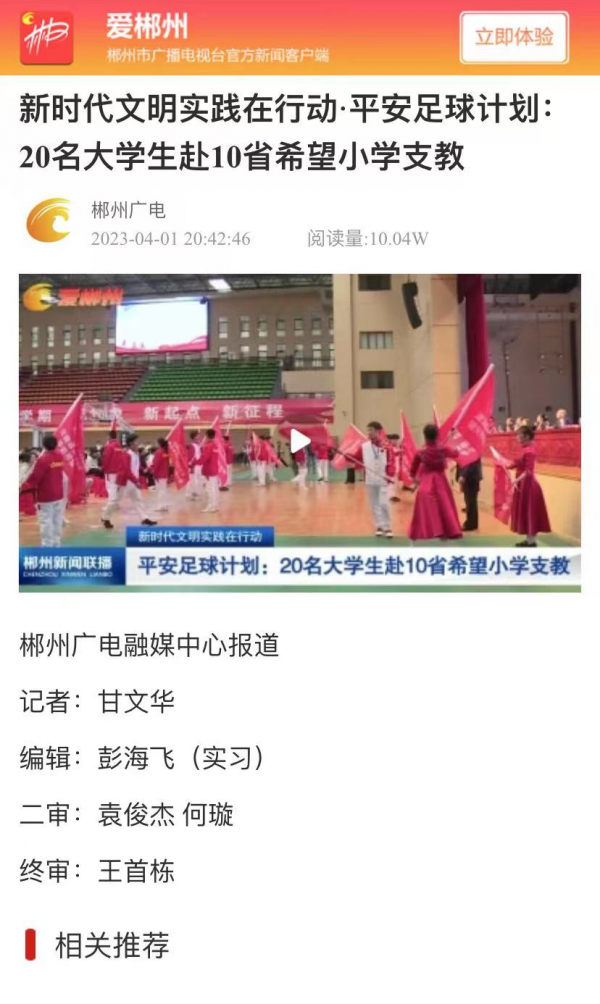
Task: Tap the 立即体验 button
Action: (514, 38)
